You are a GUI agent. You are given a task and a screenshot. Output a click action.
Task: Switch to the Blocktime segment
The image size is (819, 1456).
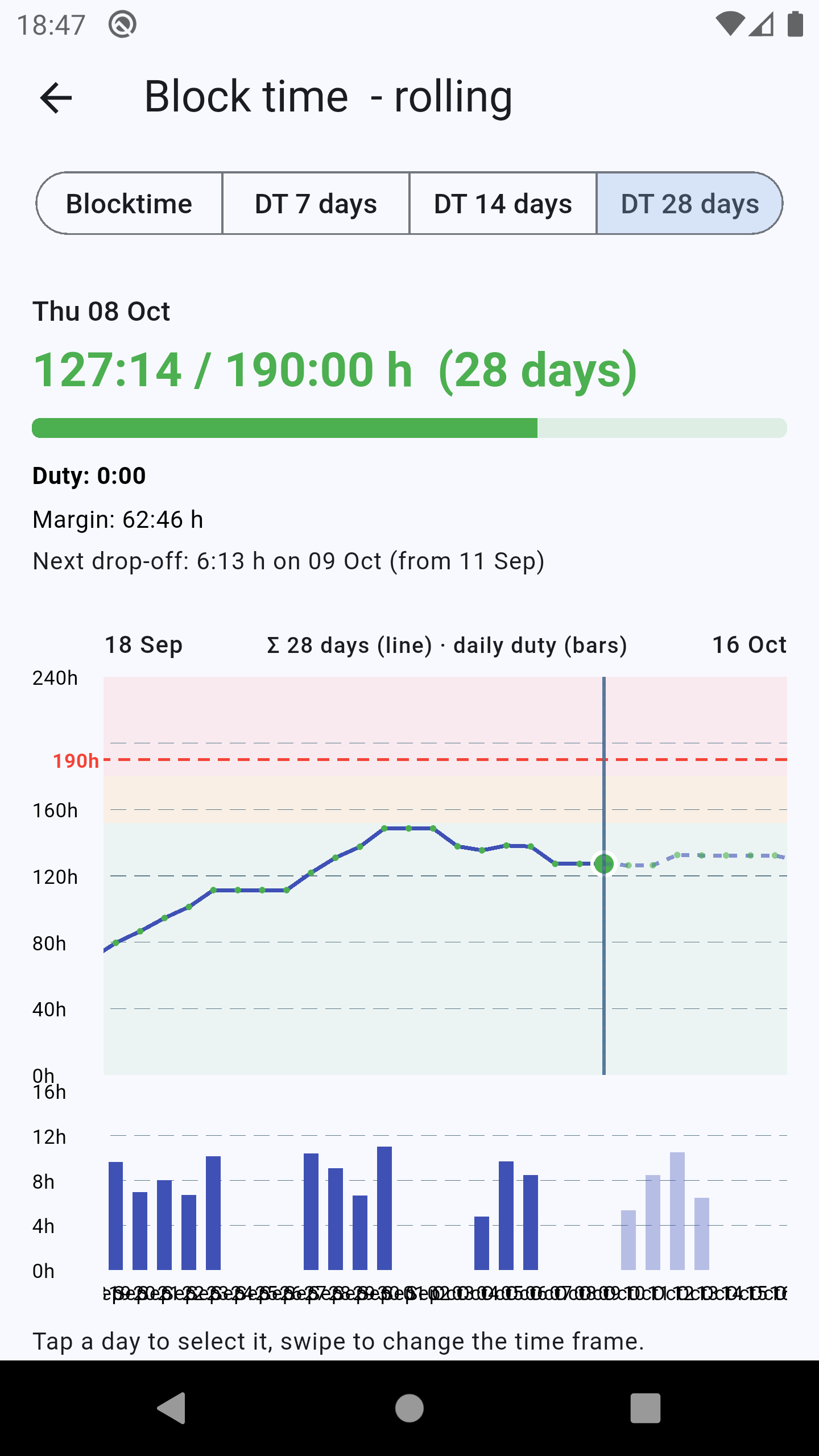coord(129,204)
